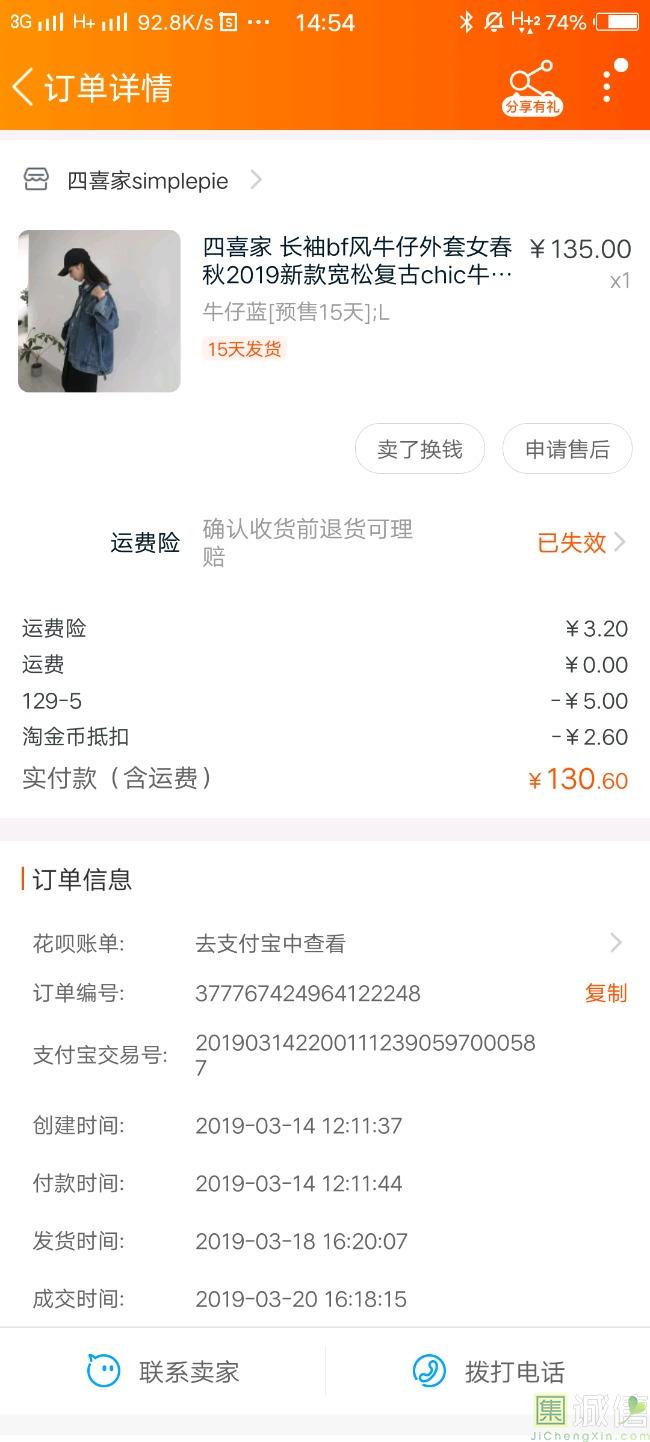Tap 申请售后 to request after-sales service

pyautogui.click(x=567, y=449)
